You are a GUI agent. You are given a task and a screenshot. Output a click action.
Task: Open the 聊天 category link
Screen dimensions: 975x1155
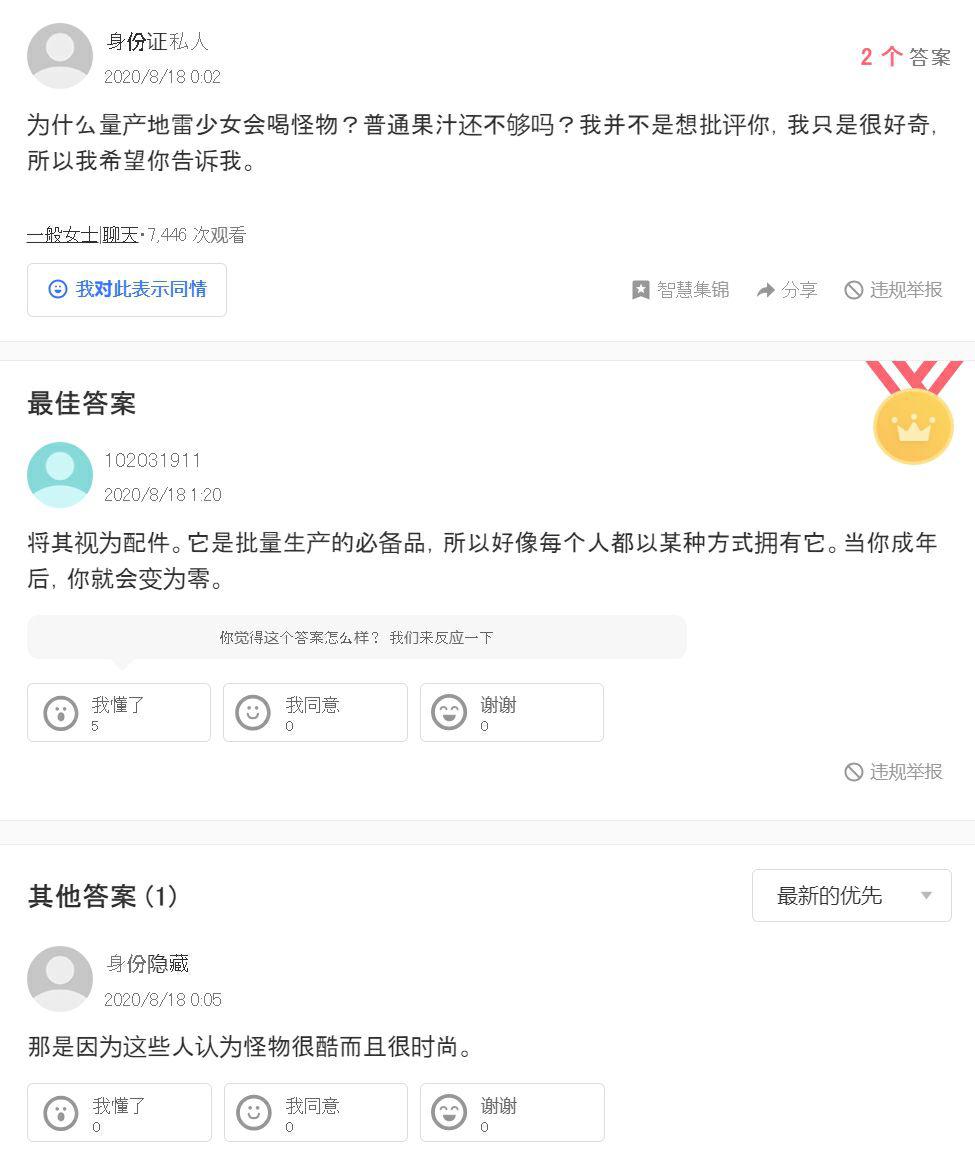pos(120,235)
